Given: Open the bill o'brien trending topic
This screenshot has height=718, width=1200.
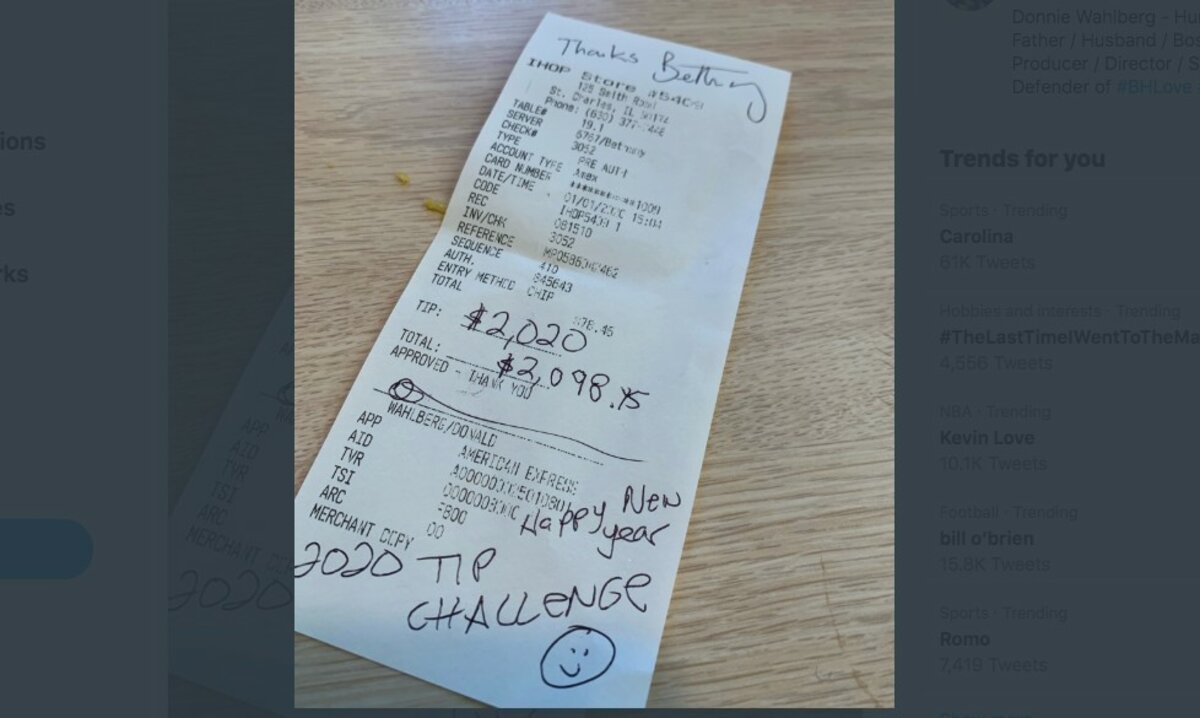Looking at the screenshot, I should [x=987, y=538].
